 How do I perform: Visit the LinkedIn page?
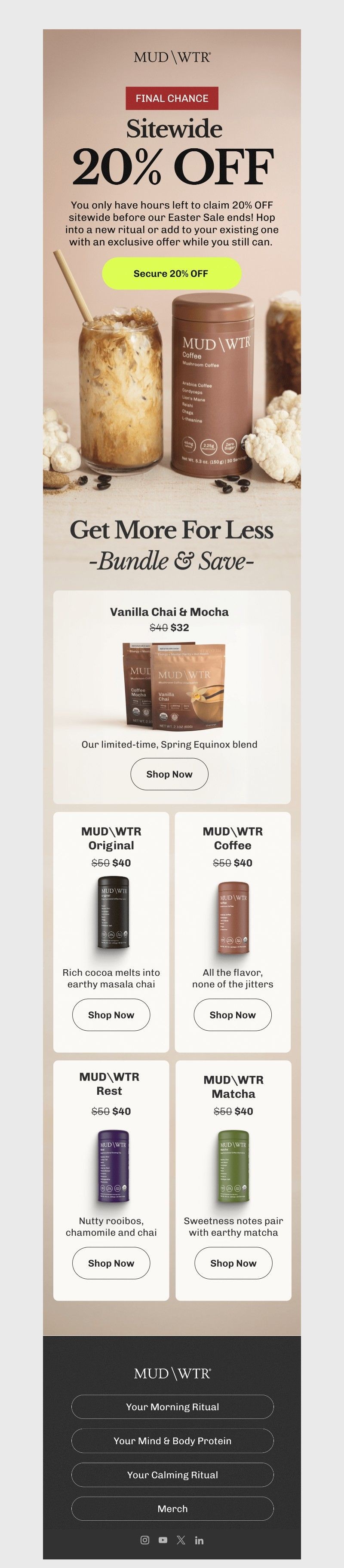(x=199, y=1540)
